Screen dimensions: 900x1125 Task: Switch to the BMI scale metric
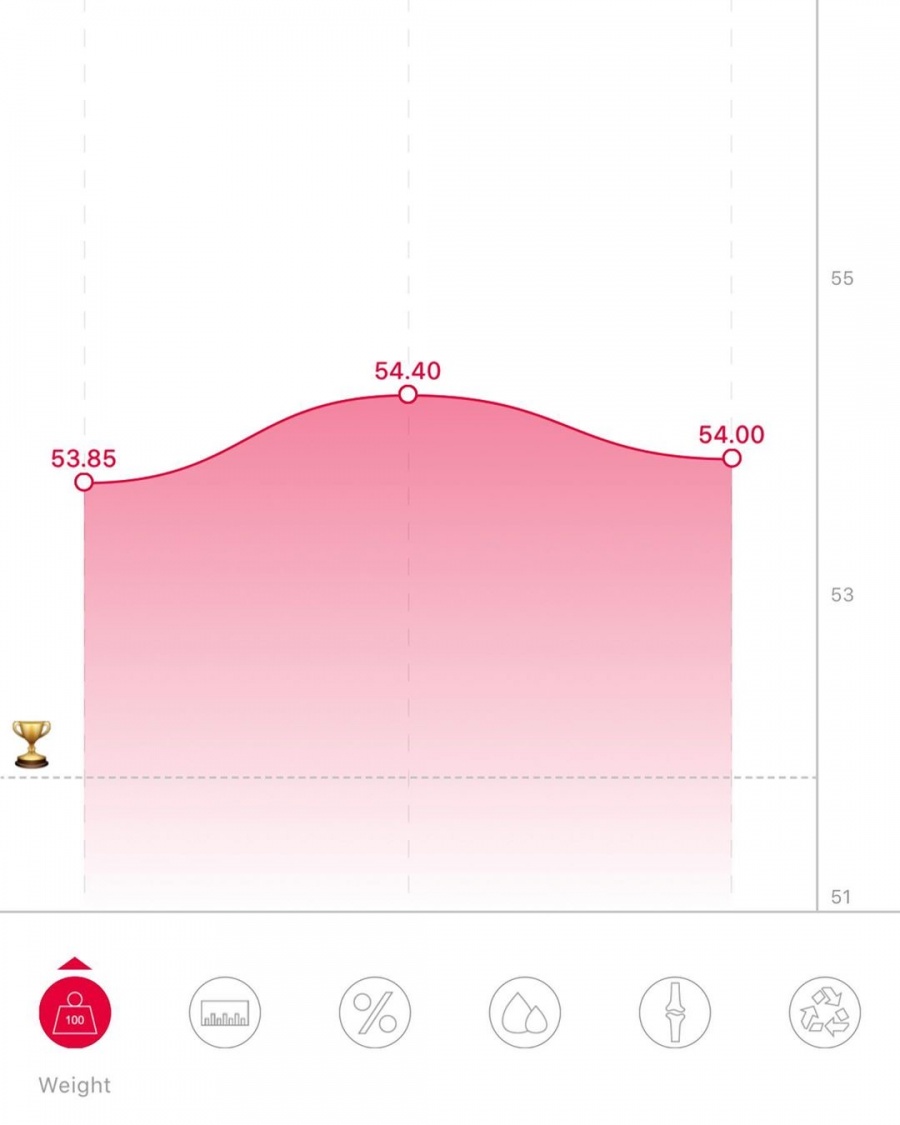tap(225, 1012)
